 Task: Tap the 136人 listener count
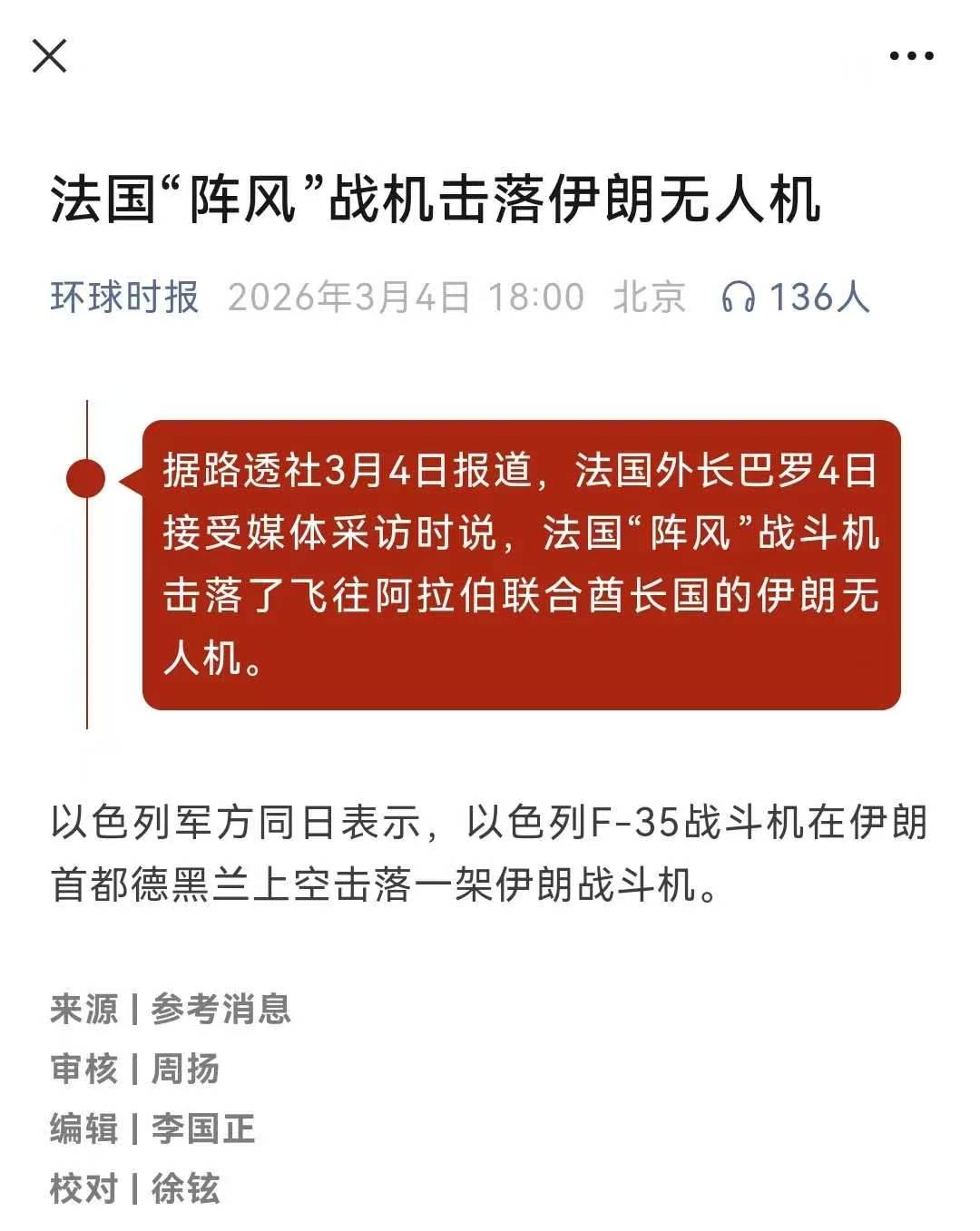coord(818,297)
